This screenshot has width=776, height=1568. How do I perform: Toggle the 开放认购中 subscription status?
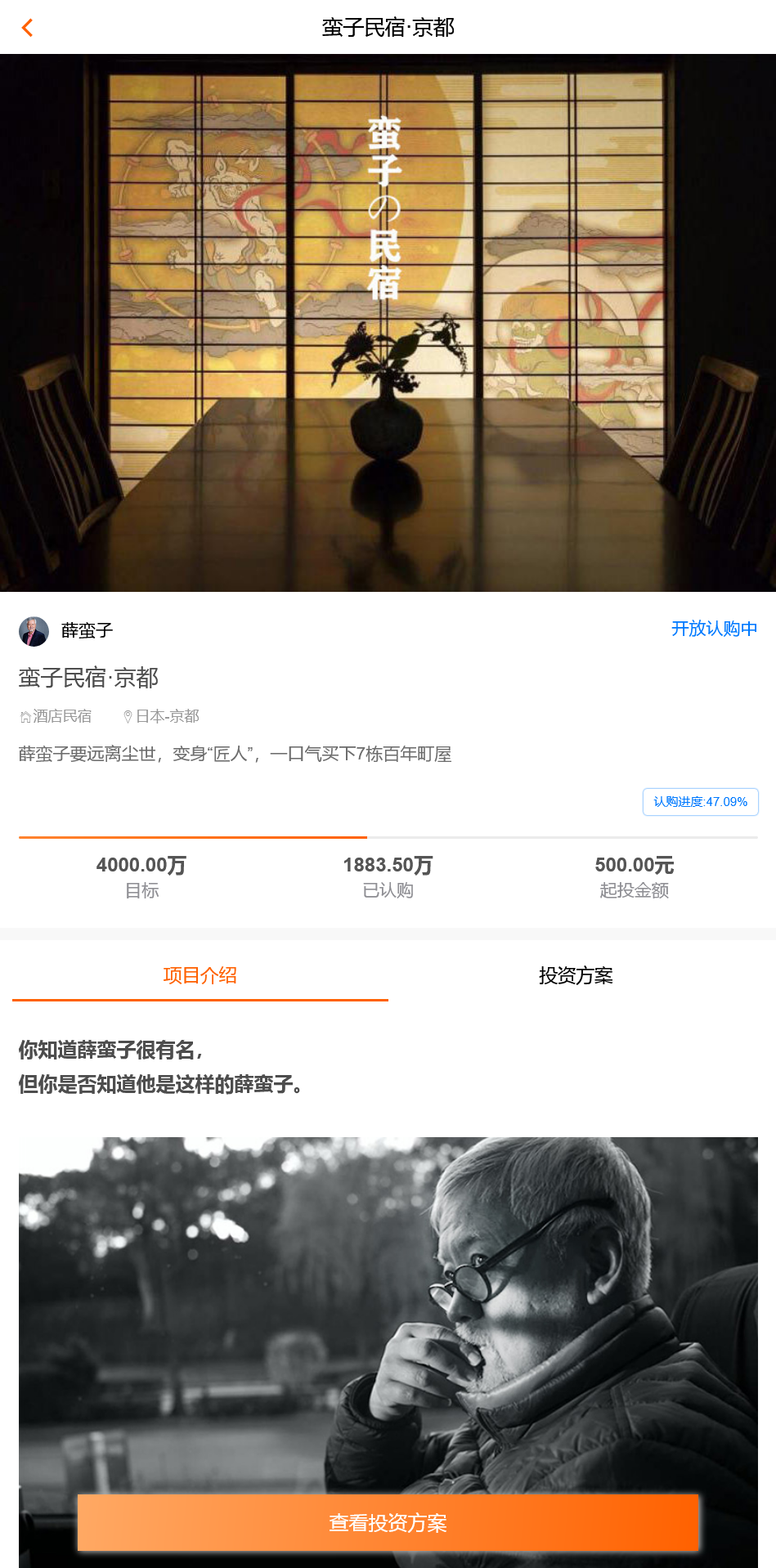714,629
